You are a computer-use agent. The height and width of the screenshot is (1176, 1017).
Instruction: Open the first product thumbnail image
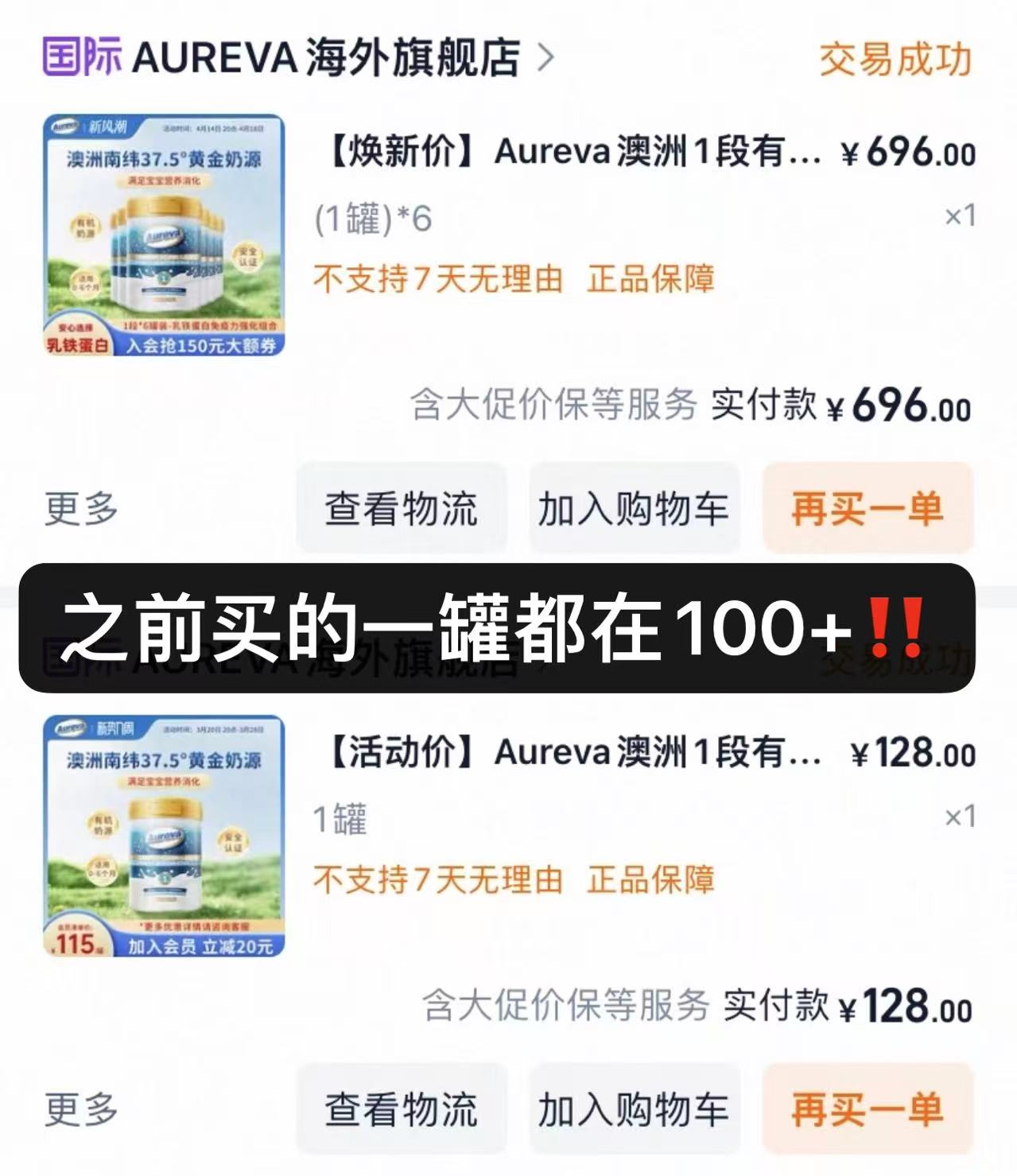coord(165,233)
